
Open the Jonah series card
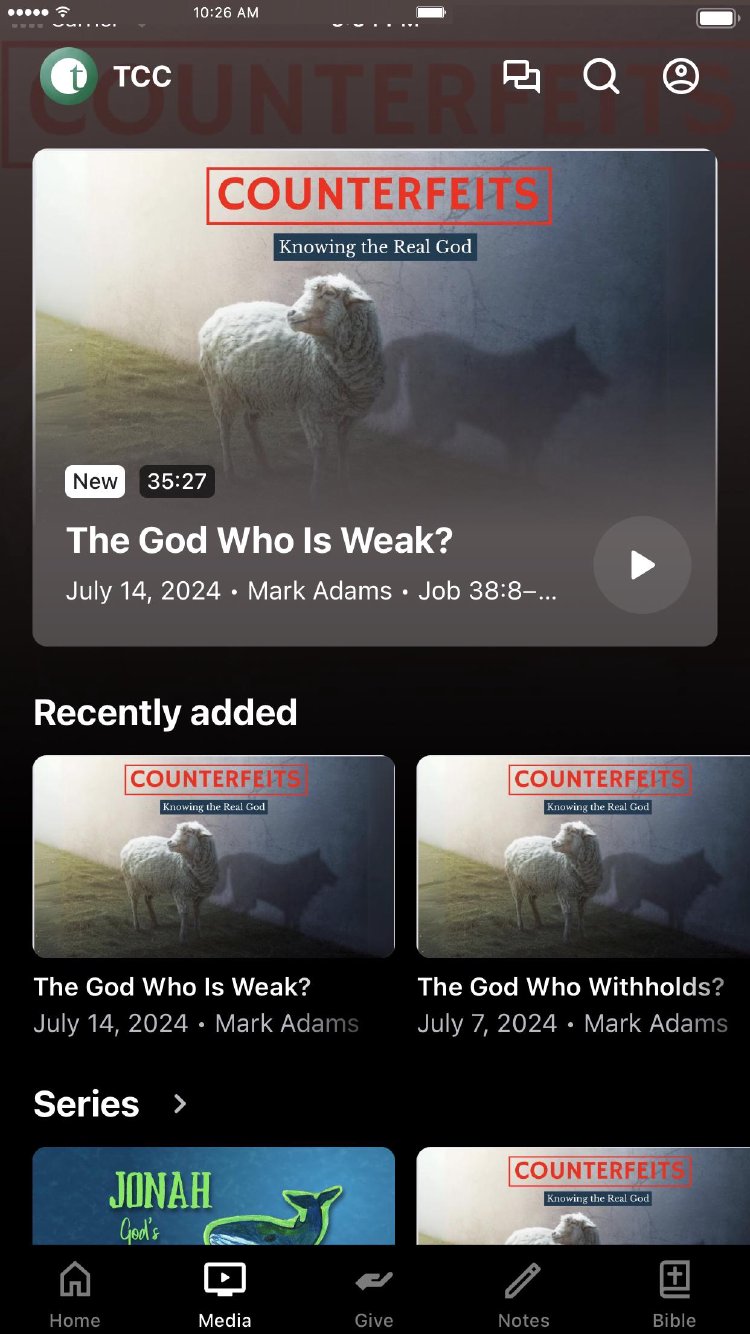click(x=214, y=1195)
